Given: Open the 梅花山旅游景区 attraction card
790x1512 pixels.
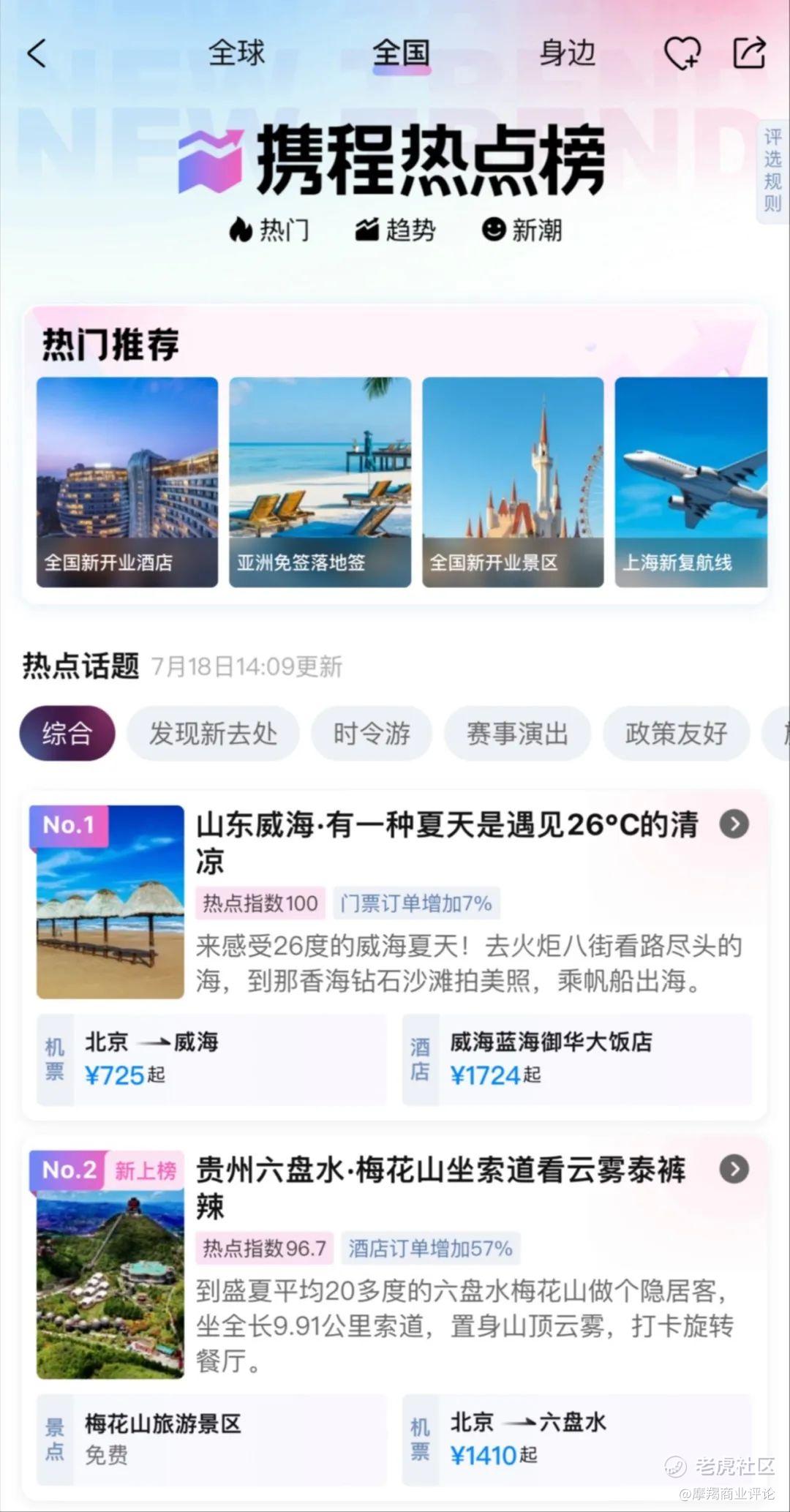Looking at the screenshot, I should (211, 1439).
